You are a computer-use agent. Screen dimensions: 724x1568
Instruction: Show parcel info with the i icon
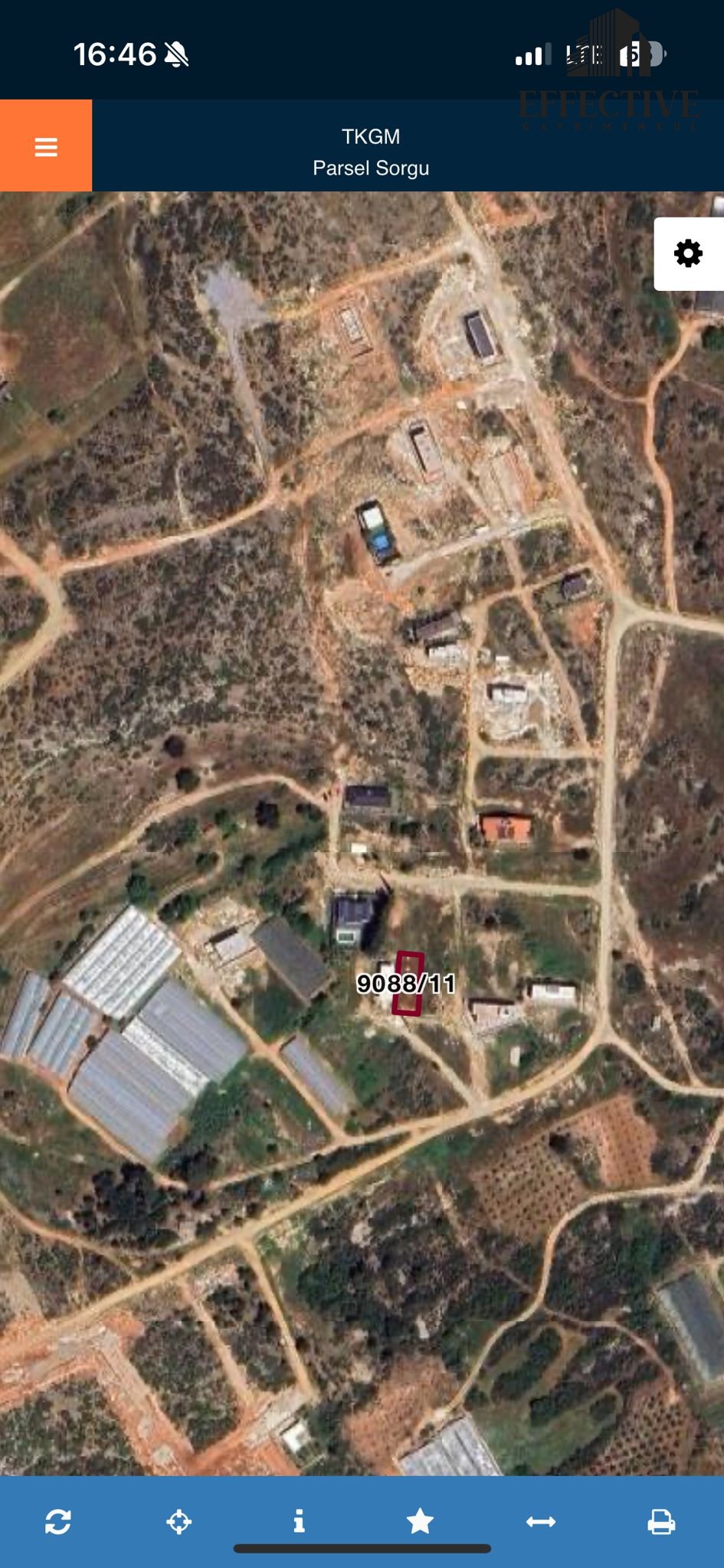click(300, 1521)
